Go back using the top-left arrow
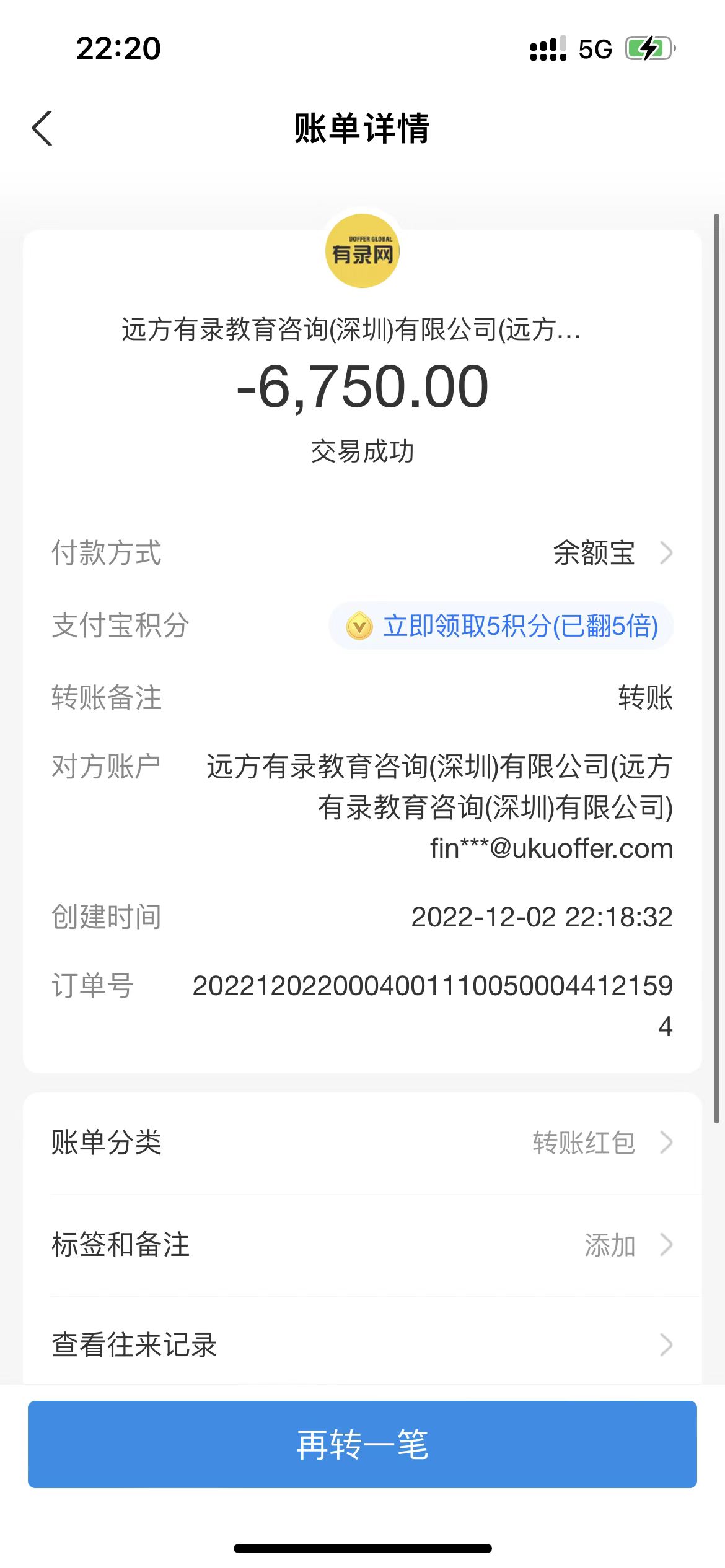 tap(42, 129)
